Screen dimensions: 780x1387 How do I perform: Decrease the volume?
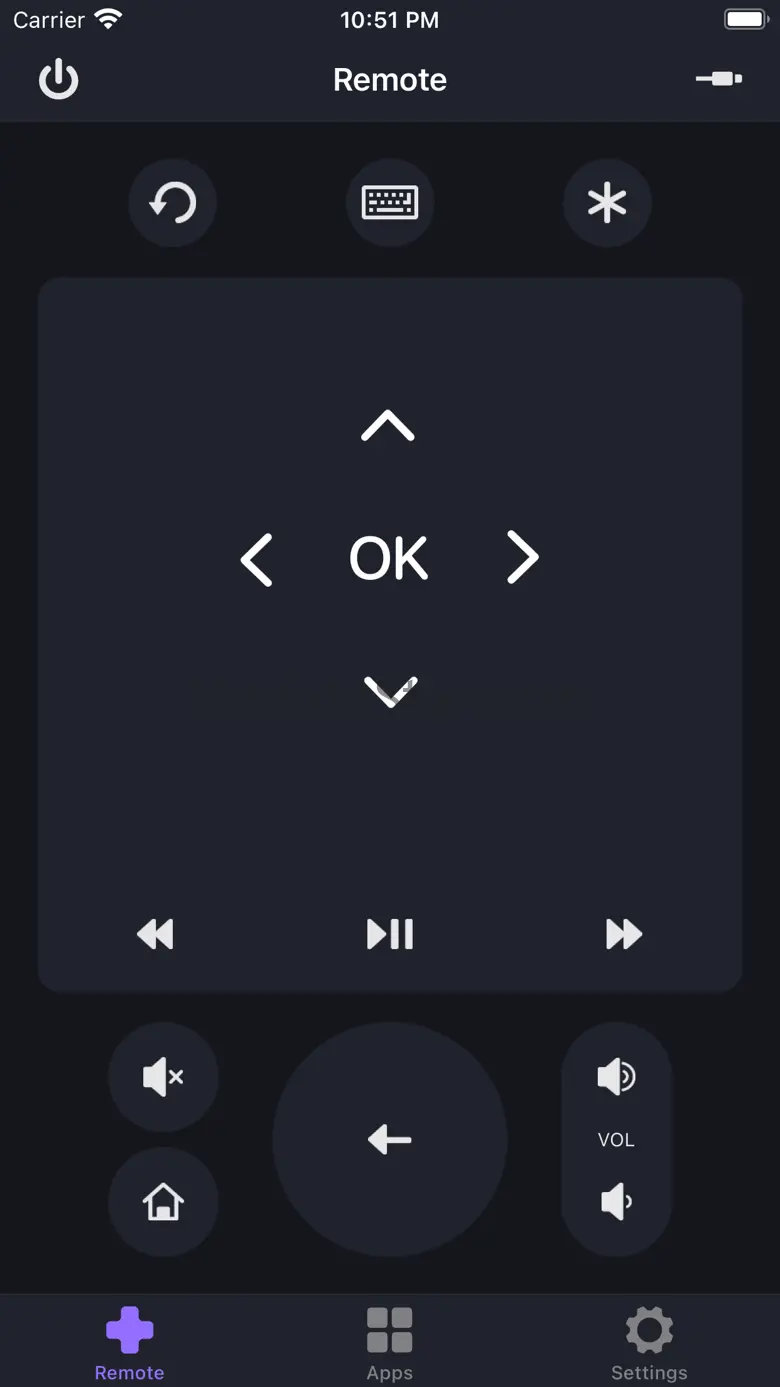616,1201
